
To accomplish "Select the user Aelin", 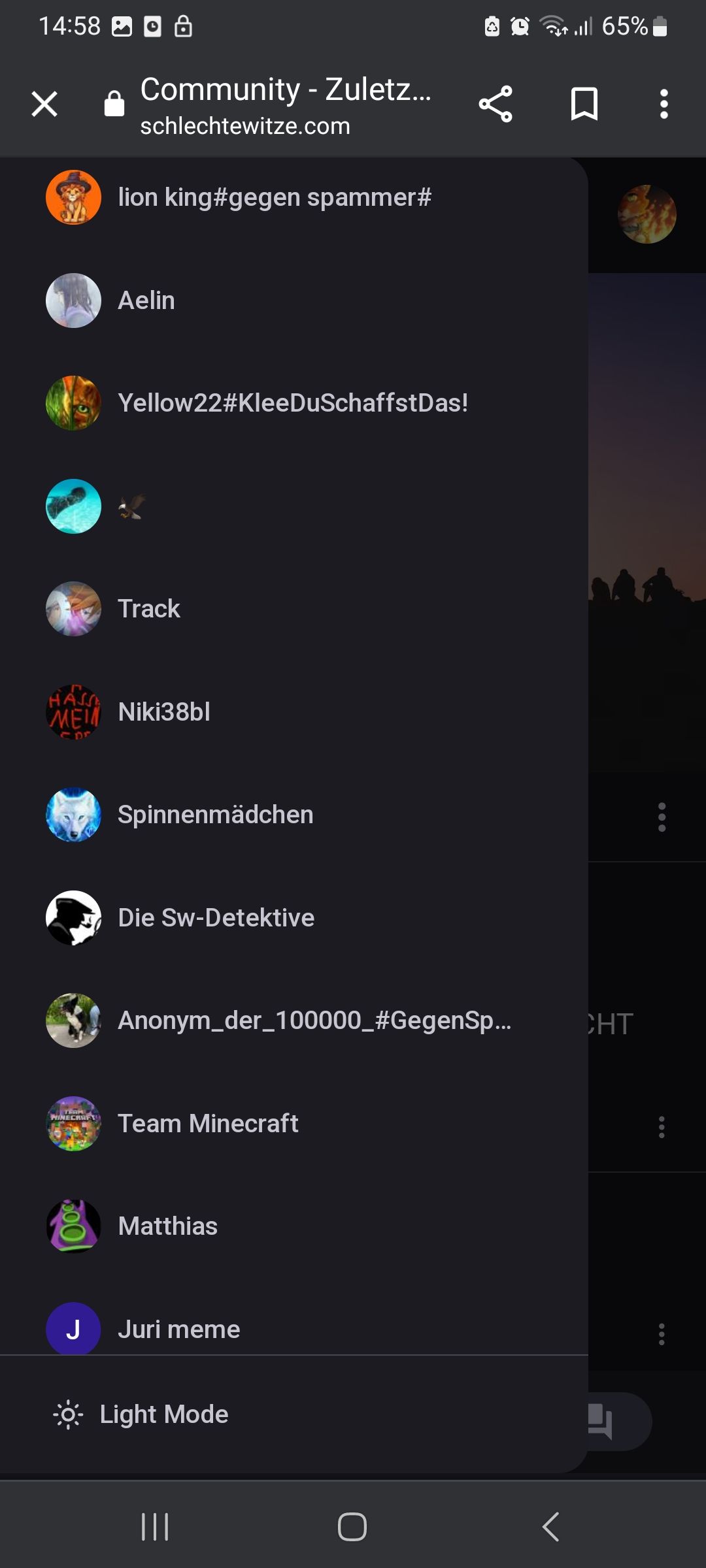I will (x=146, y=301).
